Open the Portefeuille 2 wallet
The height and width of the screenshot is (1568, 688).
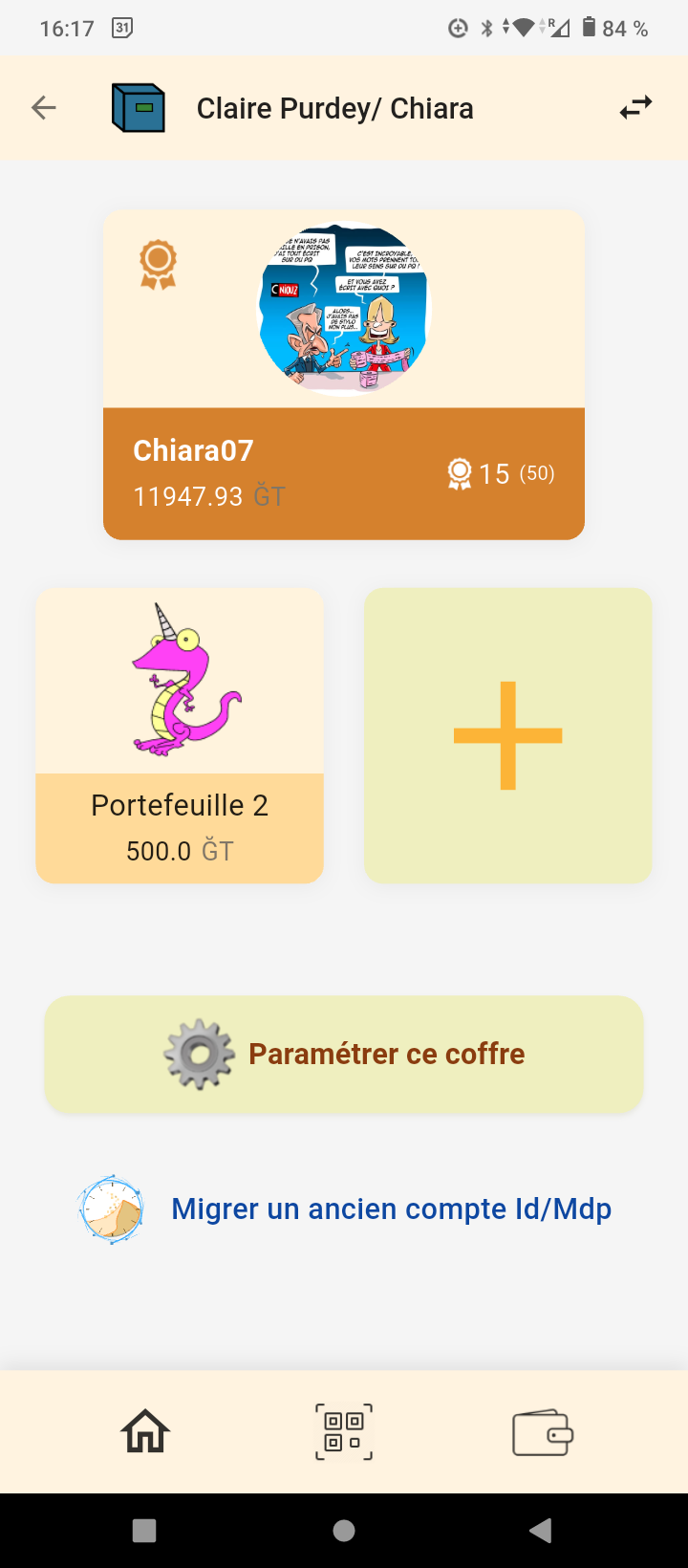[x=180, y=735]
